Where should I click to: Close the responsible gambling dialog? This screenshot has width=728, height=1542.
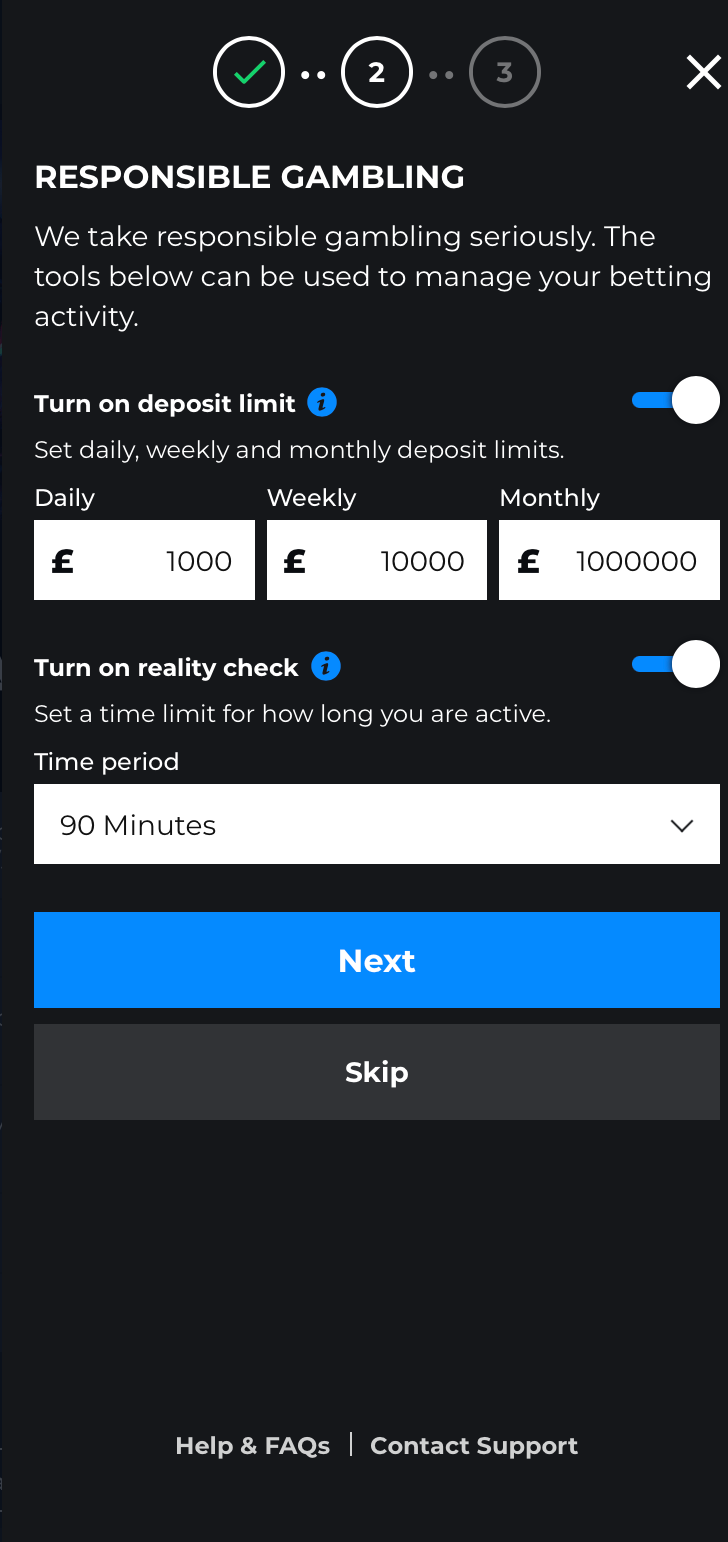(704, 73)
